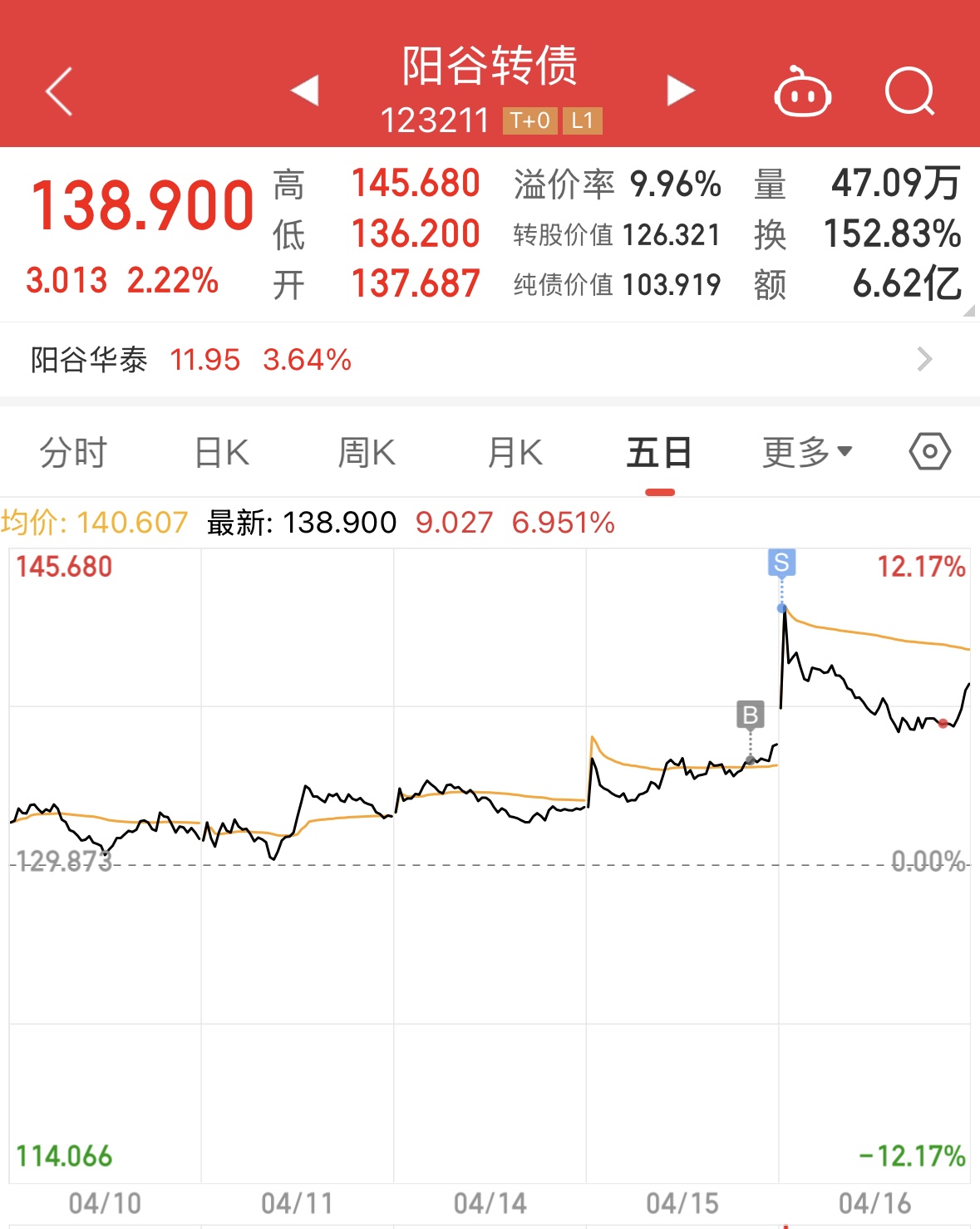This screenshot has width=980, height=1229.
Task: Open the 阳谷华泰 related stock row
Action: click(x=490, y=360)
